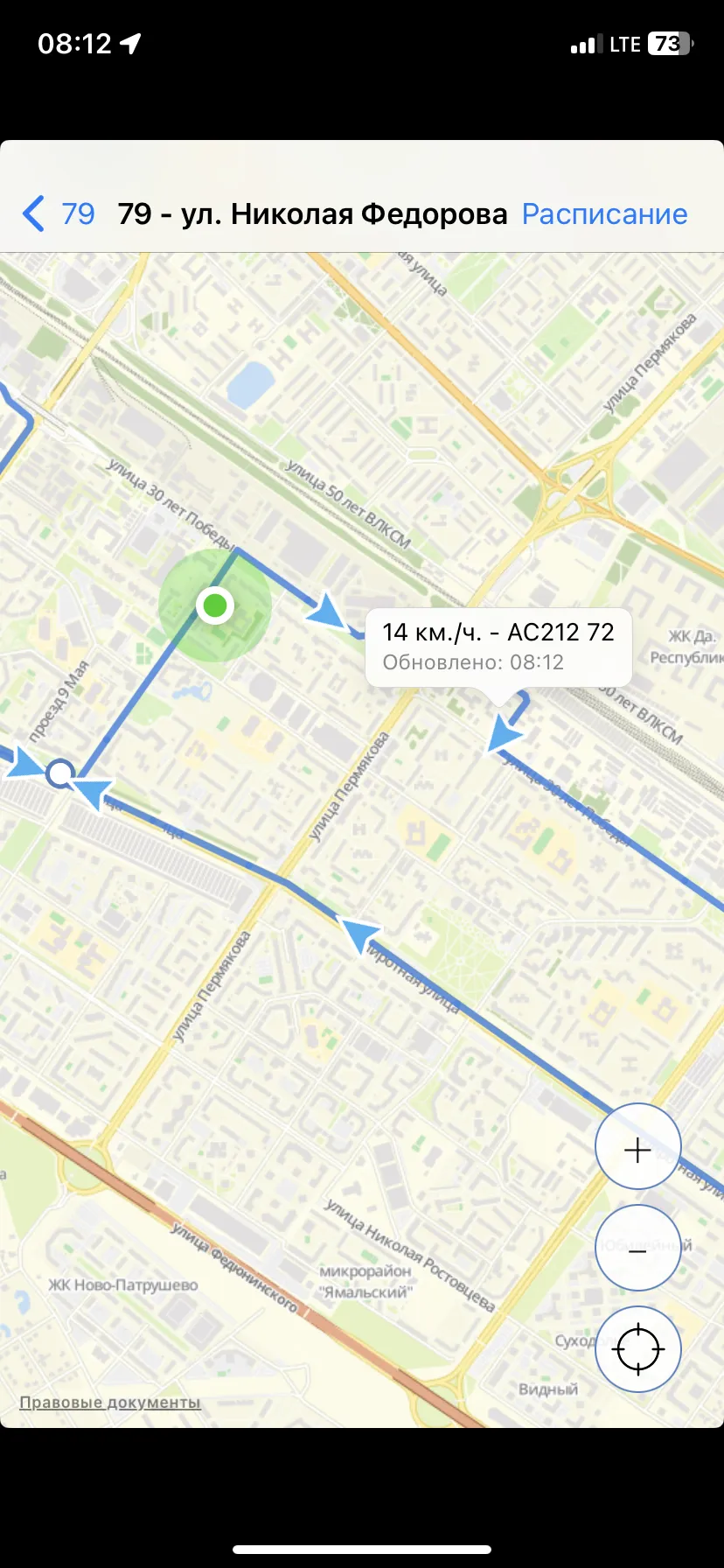Zoom out the map with minus
724x1568 pixels.
click(638, 1248)
